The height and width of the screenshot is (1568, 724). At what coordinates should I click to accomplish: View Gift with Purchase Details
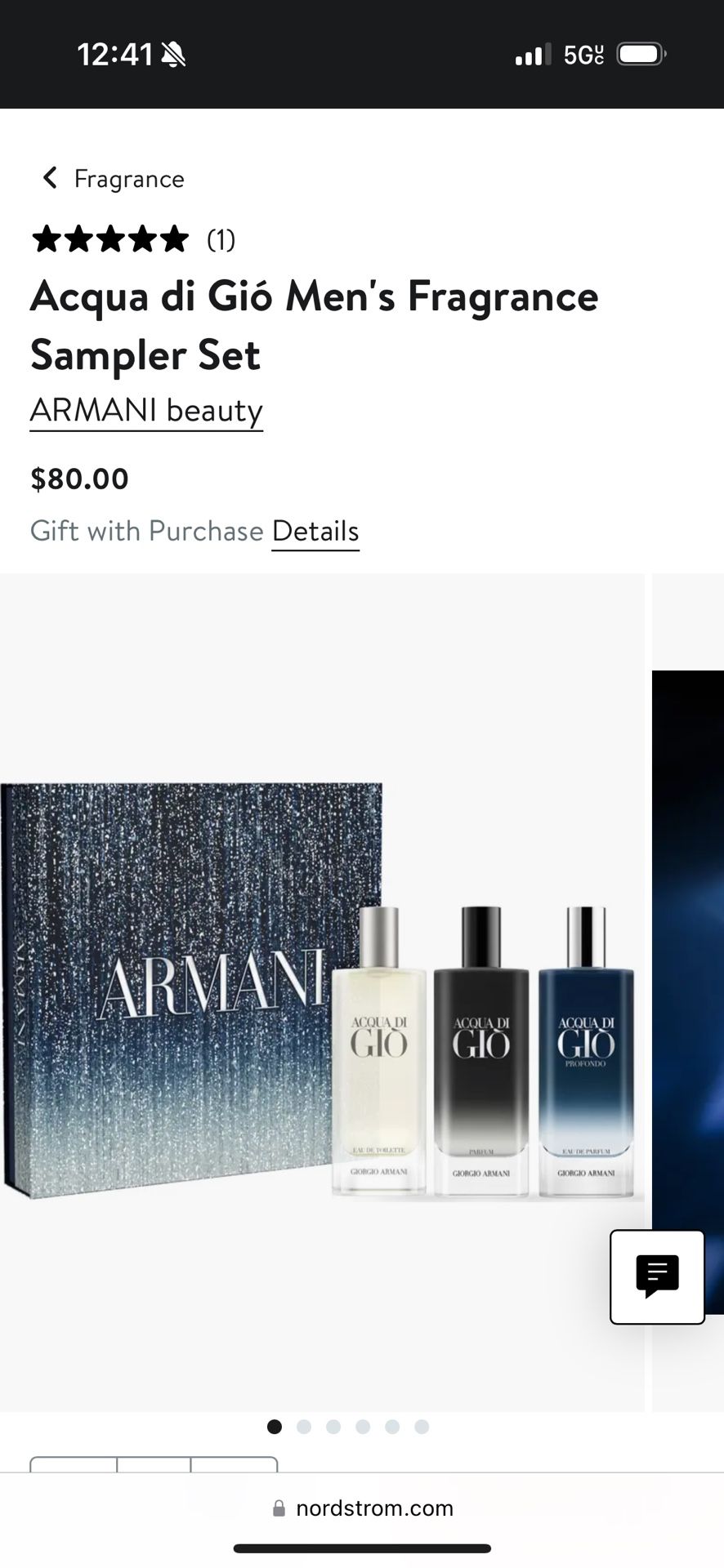coord(315,532)
